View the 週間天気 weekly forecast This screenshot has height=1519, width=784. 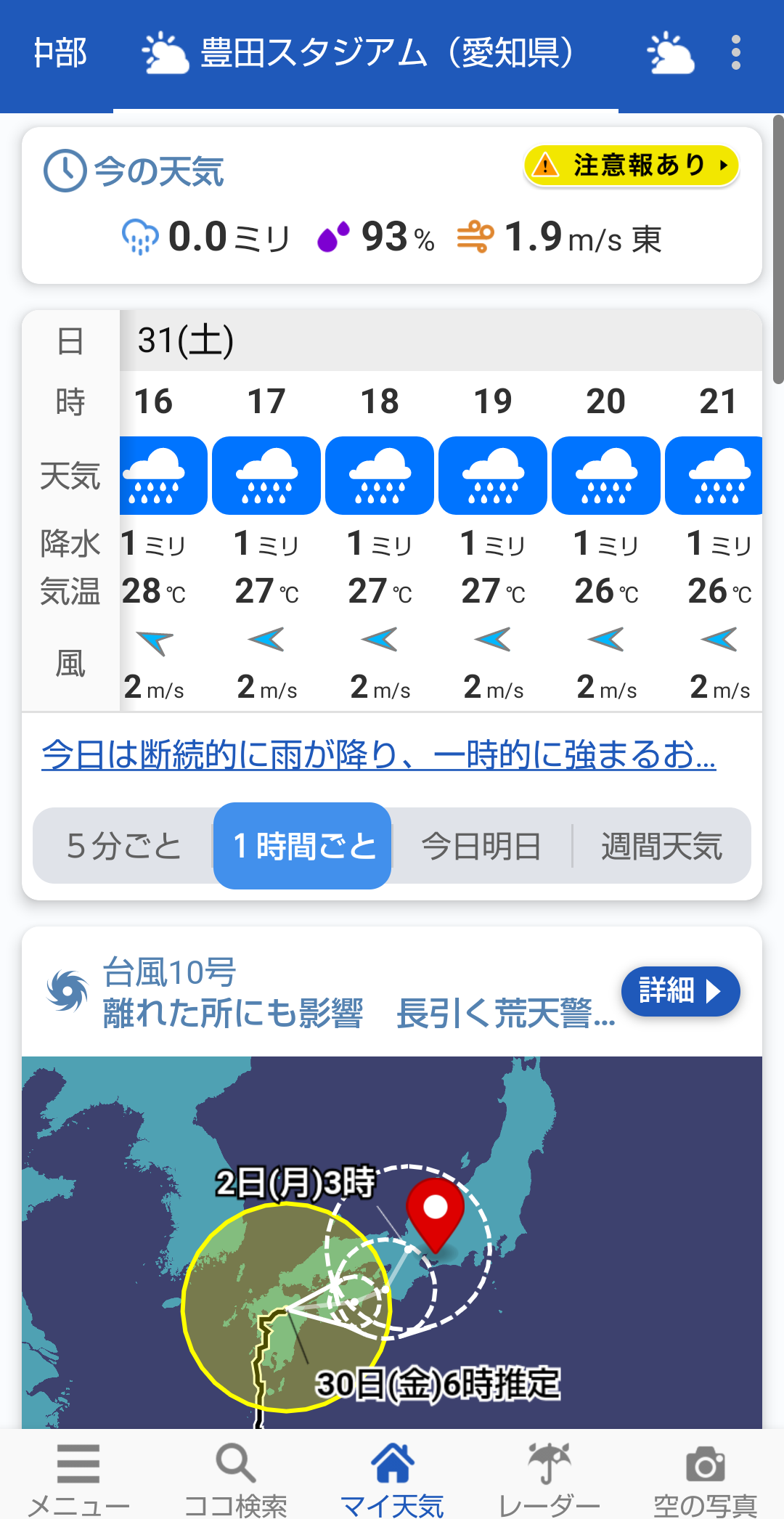pos(661,846)
